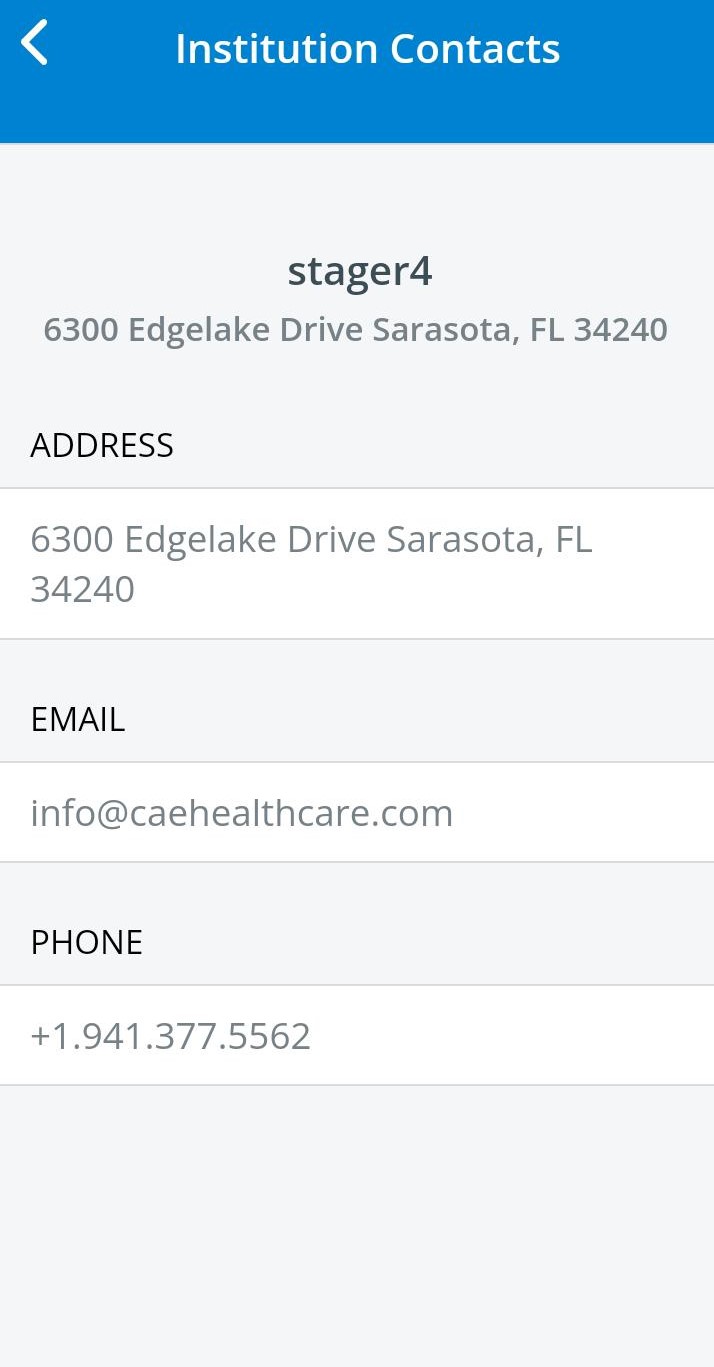714x1367 pixels.
Task: Call the +1.941.377.5562 phone number
Action: [x=357, y=1035]
